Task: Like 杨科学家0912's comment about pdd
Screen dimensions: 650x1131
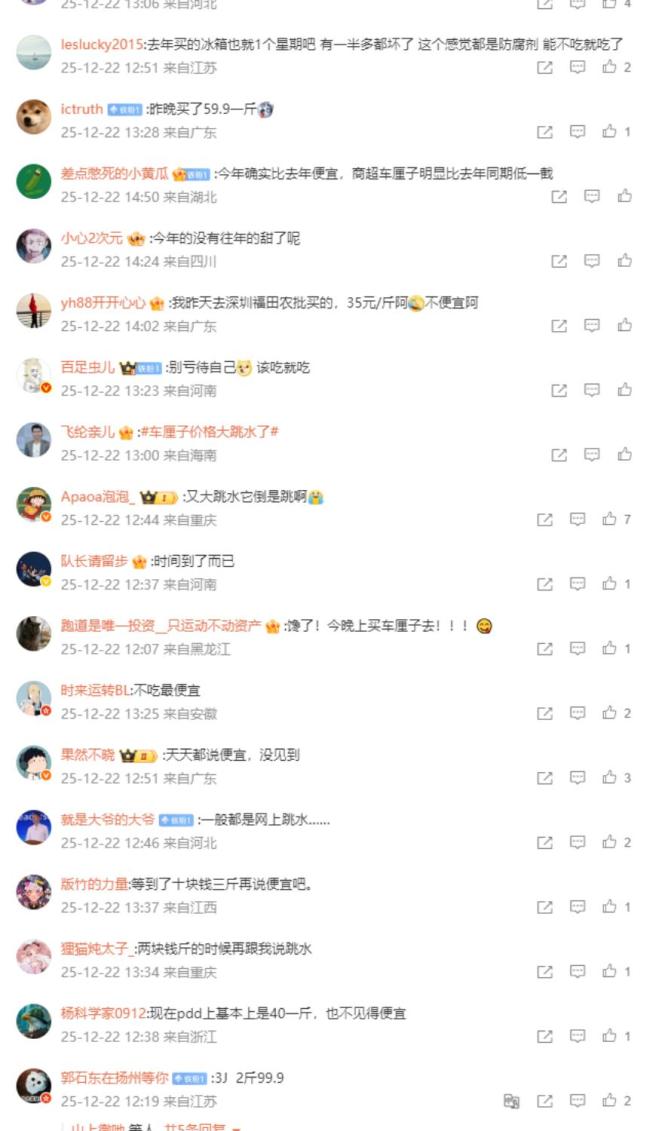Action: tap(609, 1036)
